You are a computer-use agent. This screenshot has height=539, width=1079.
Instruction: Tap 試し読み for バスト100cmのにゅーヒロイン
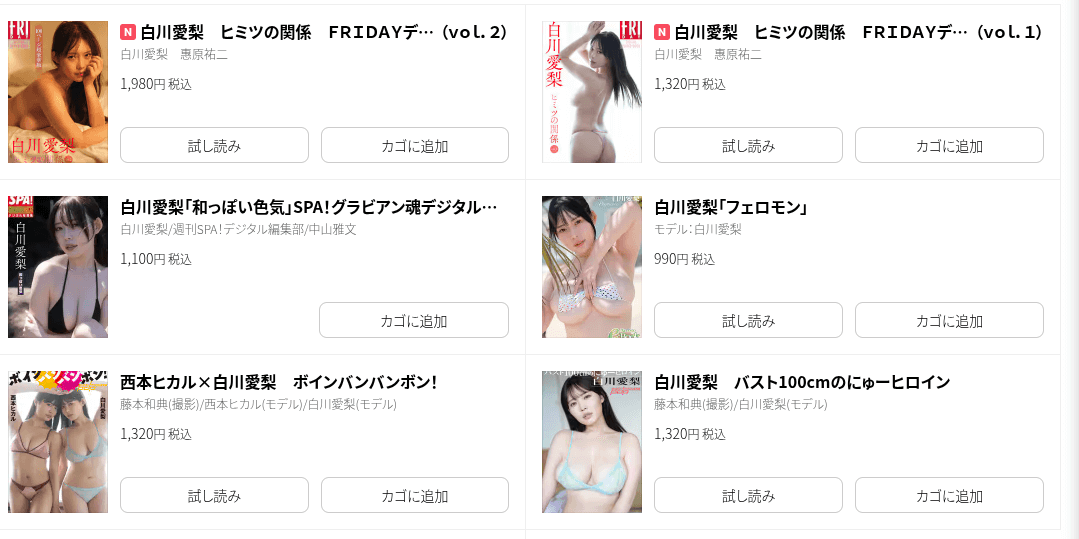748,495
